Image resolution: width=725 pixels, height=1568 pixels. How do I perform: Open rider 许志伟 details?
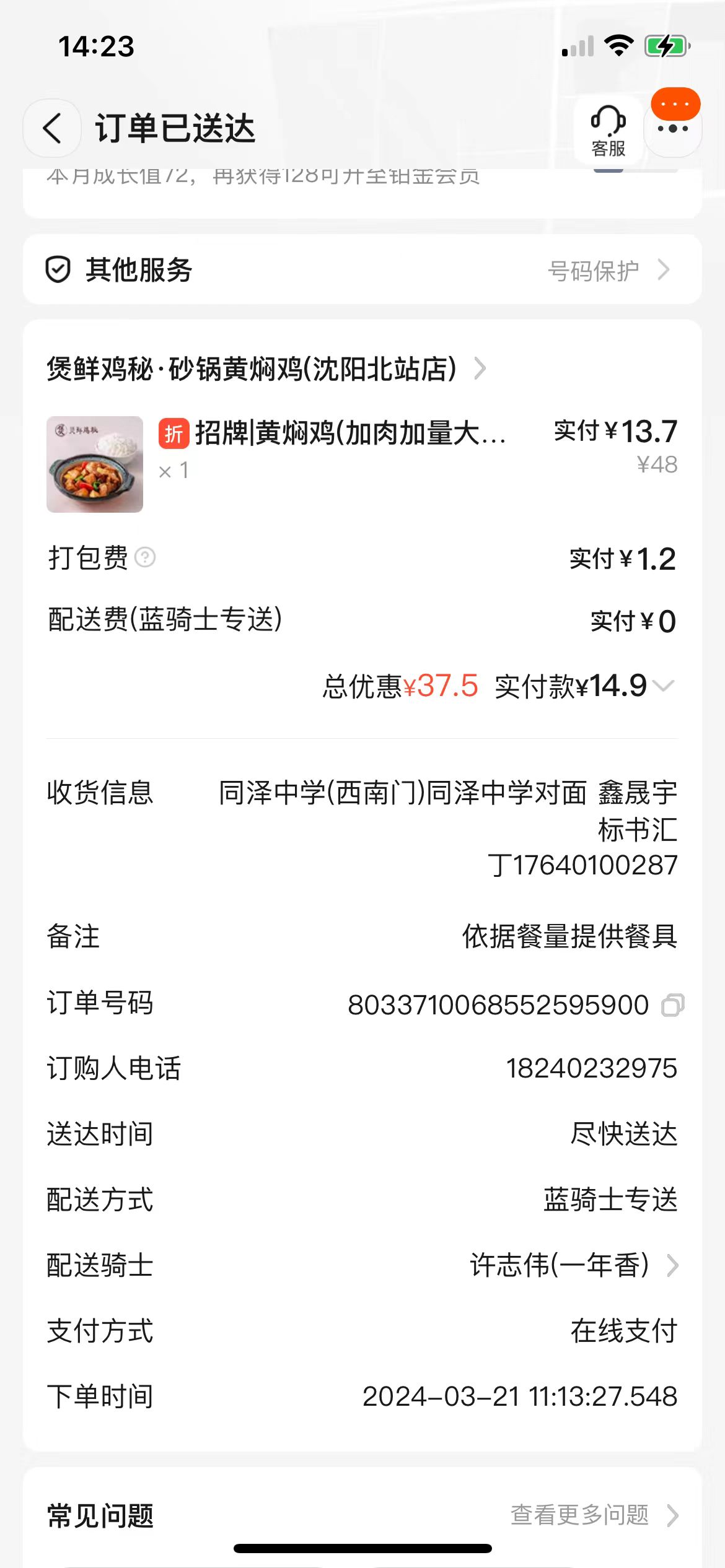[574, 1265]
